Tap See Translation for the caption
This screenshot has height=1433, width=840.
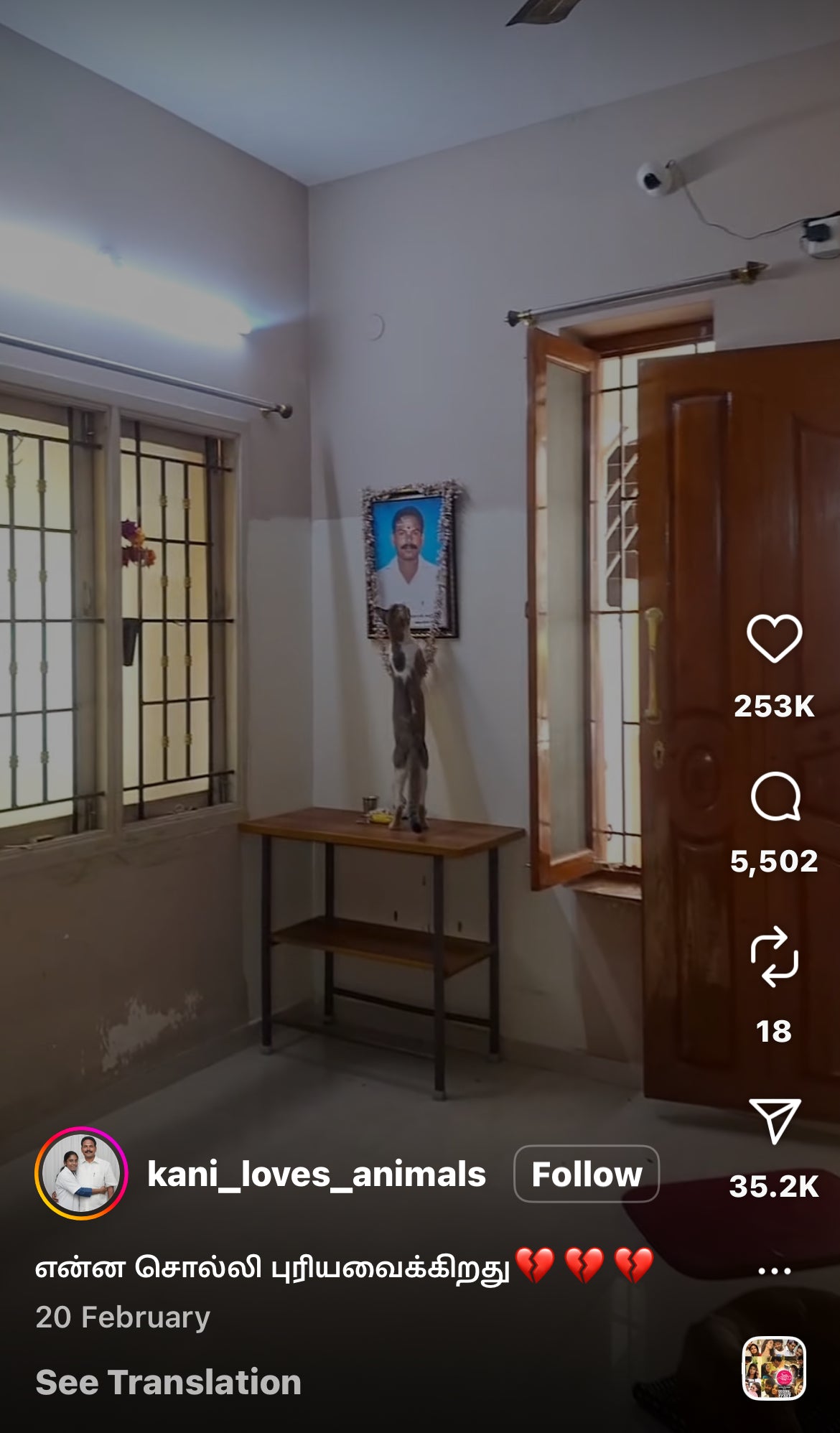[168, 1382]
